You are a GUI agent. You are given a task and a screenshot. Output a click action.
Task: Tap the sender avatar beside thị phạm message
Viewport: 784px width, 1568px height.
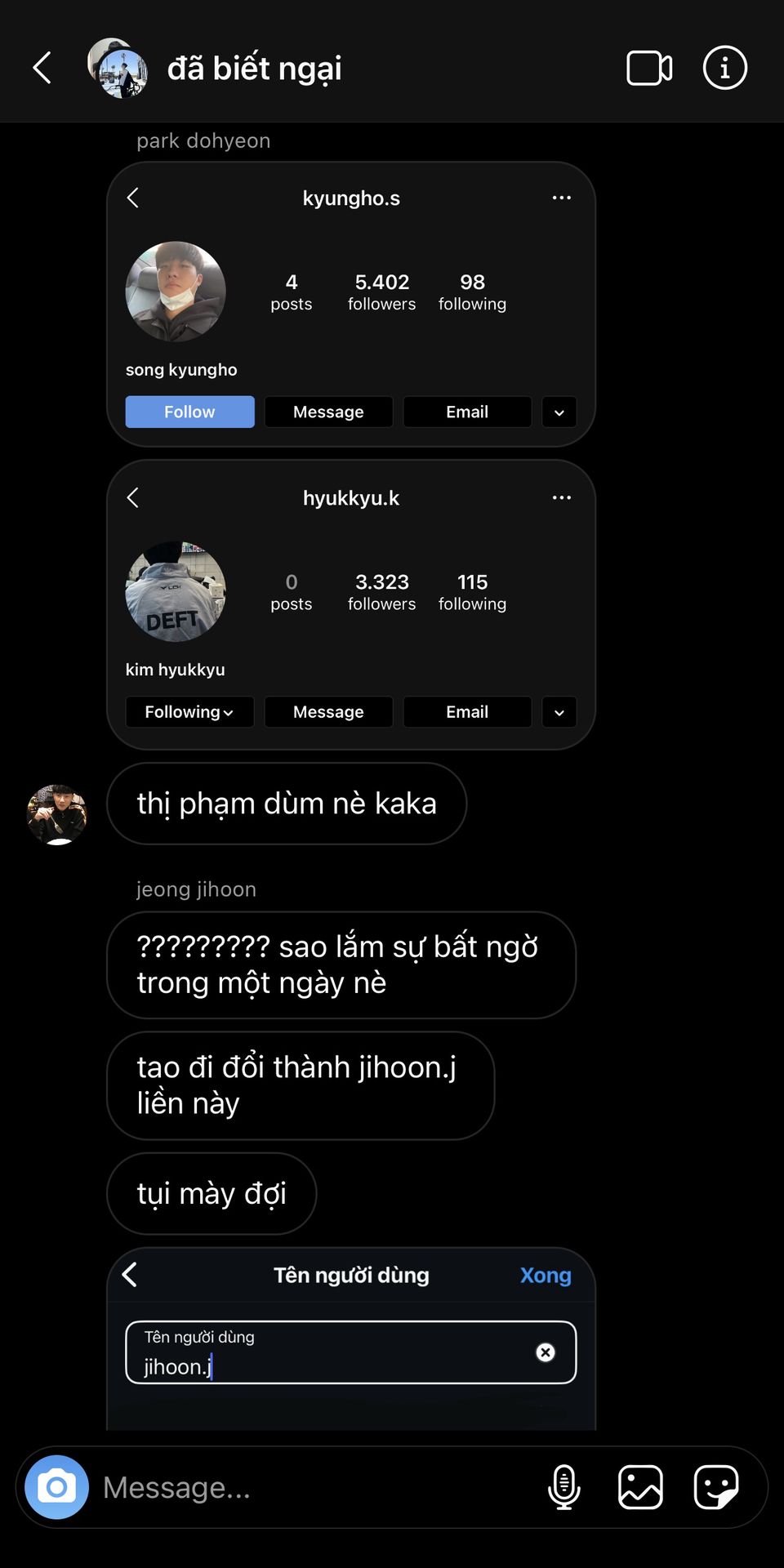click(57, 814)
